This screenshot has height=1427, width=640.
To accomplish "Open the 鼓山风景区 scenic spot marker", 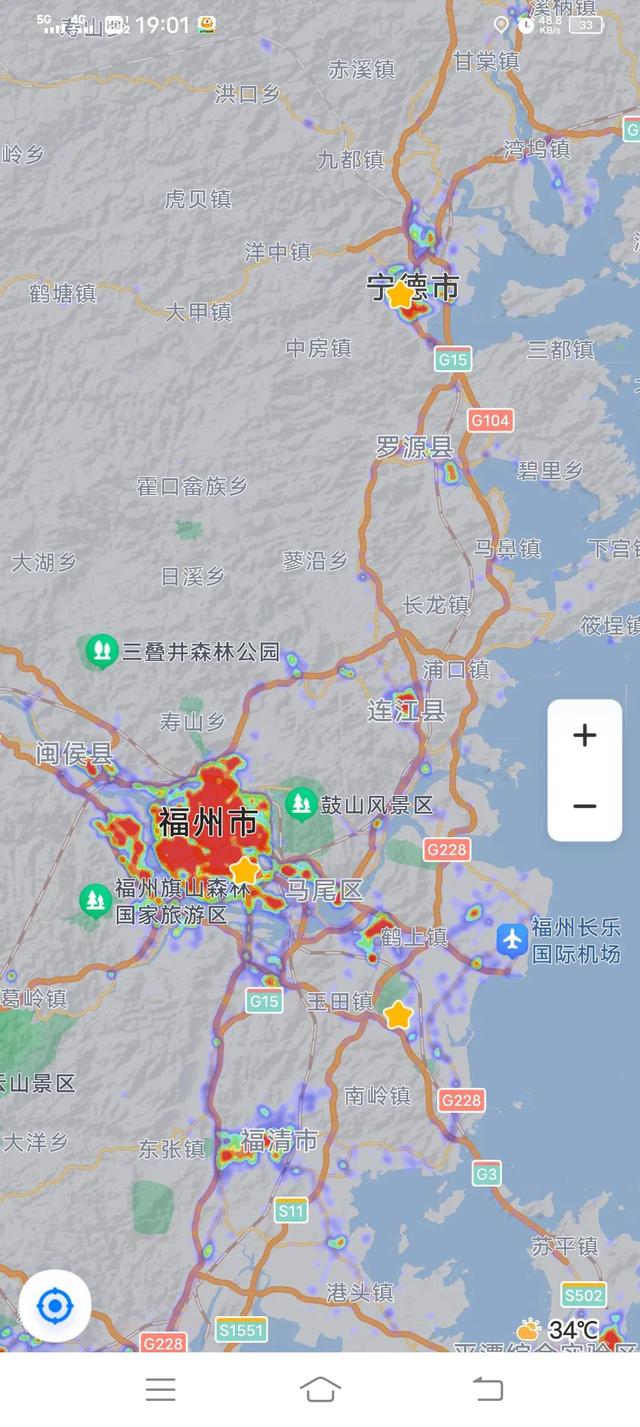I will pos(301,804).
